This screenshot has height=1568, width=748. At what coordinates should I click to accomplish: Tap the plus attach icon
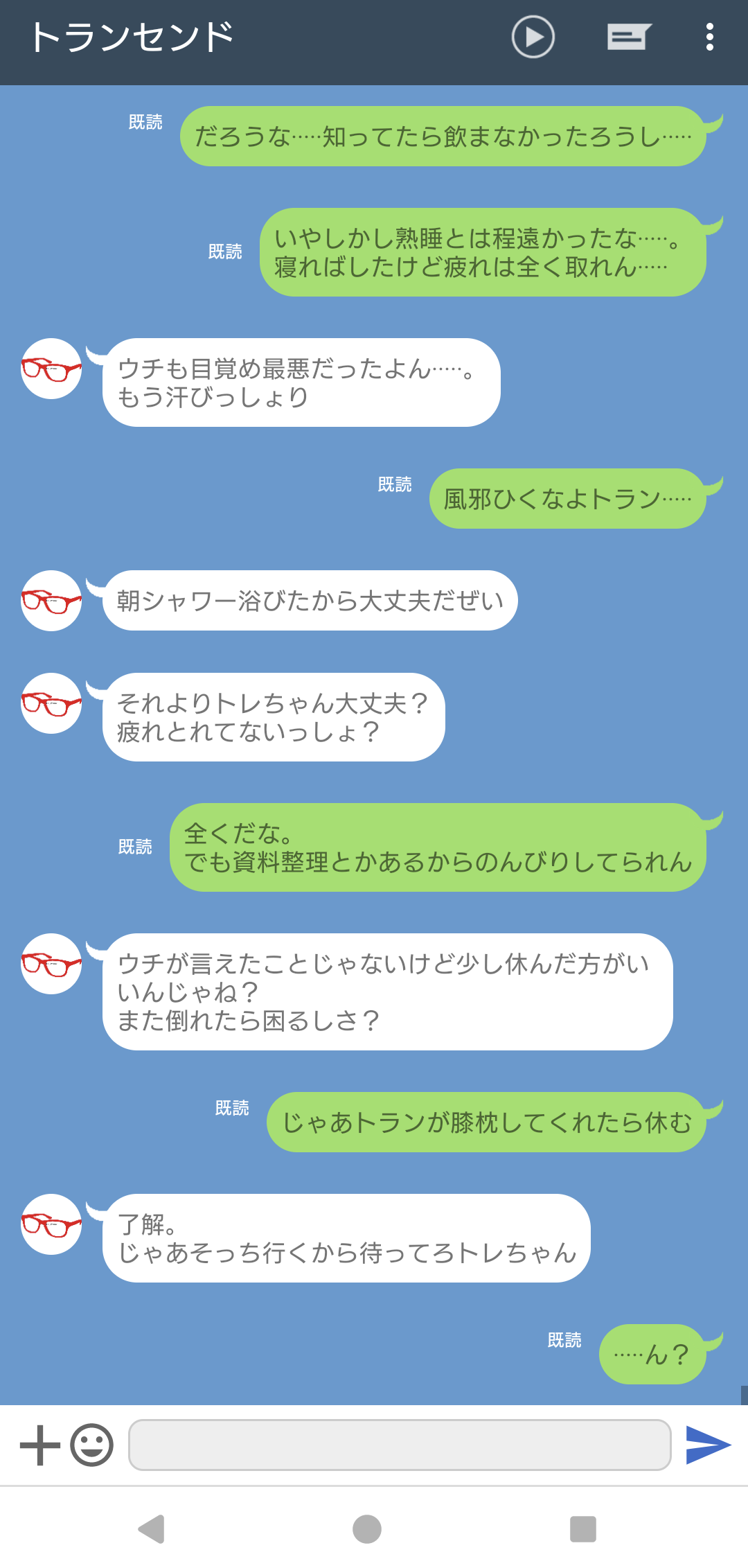point(40,1445)
